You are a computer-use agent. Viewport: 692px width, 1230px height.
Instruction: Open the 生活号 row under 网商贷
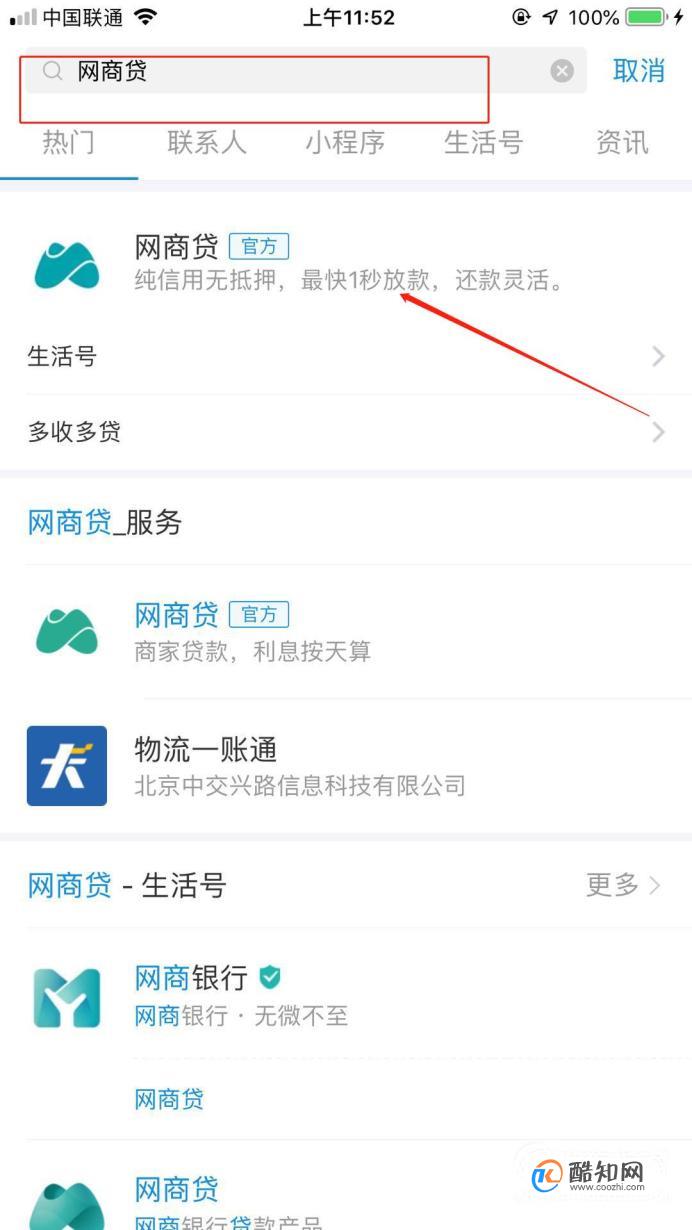click(345, 356)
